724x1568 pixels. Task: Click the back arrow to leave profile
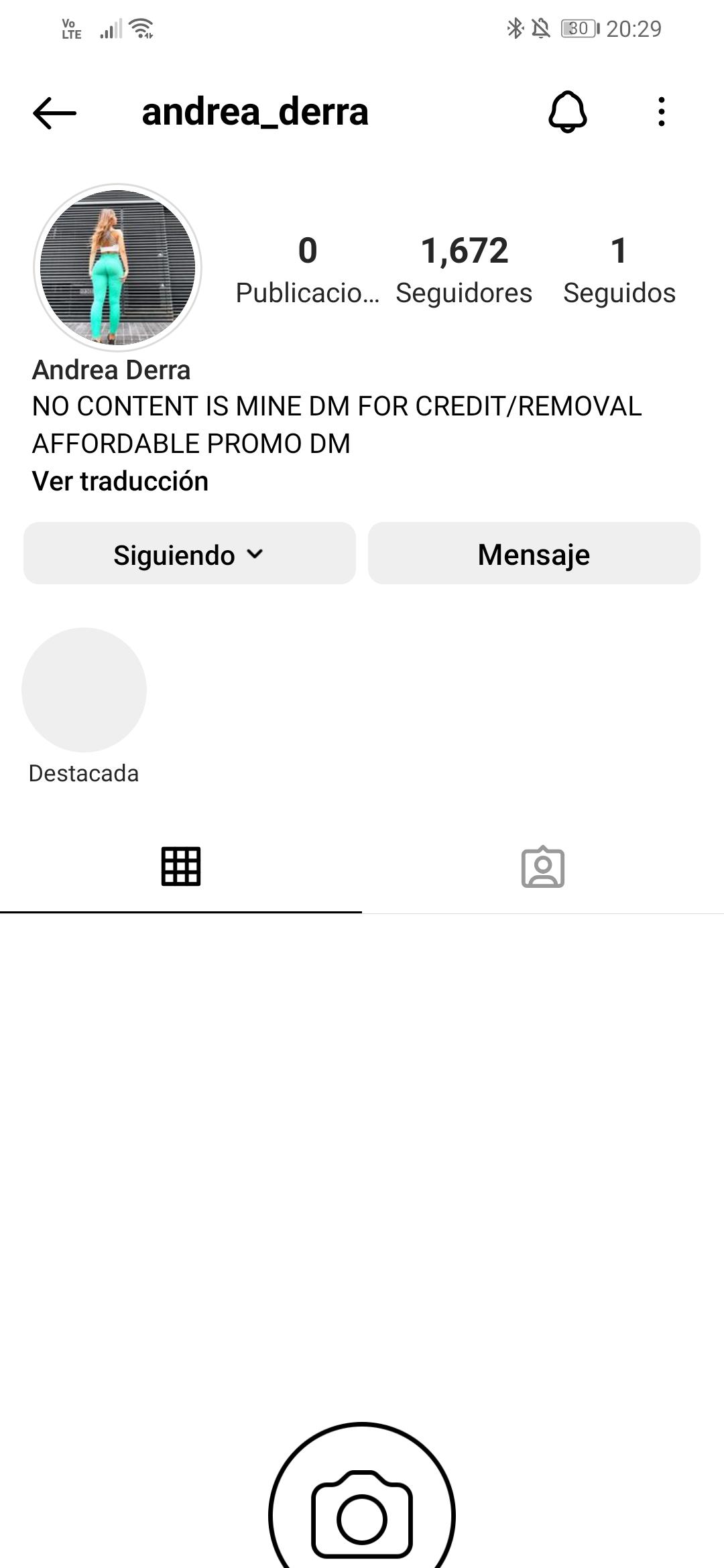pos(54,113)
